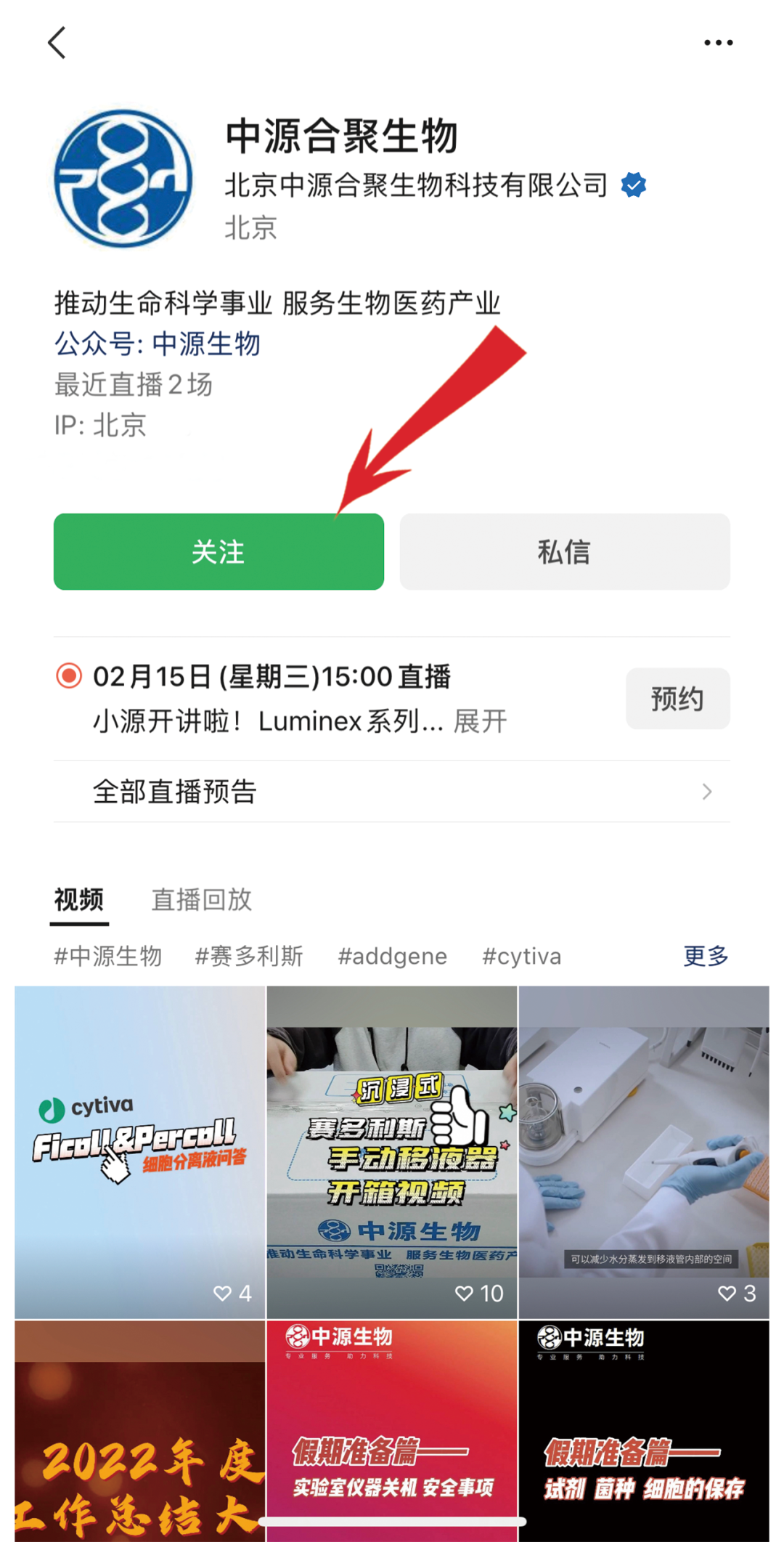784x1542 pixels.
Task: Filter by #中源生物 hashtag
Action: coord(108,956)
